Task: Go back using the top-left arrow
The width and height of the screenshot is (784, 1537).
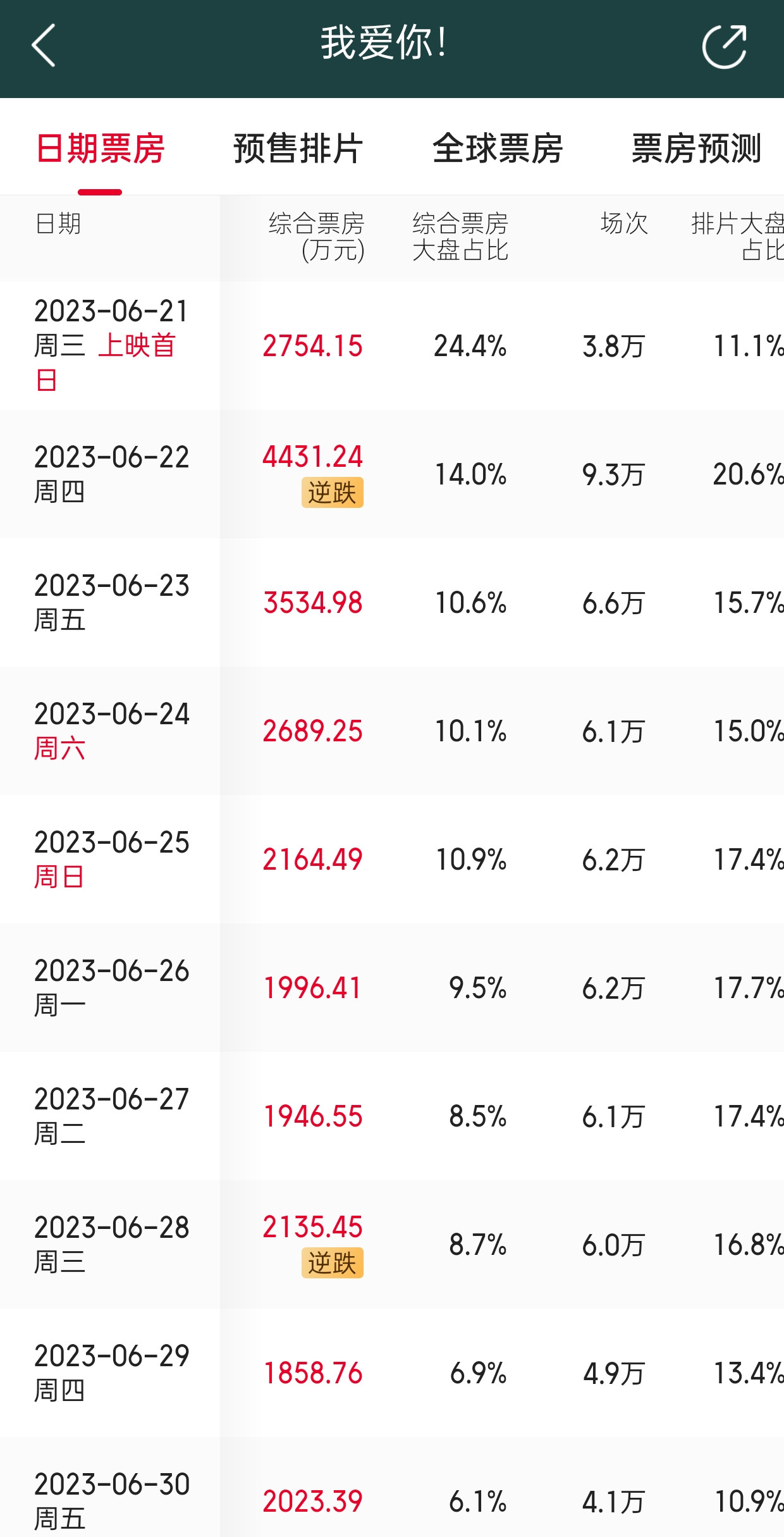Action: (x=44, y=45)
